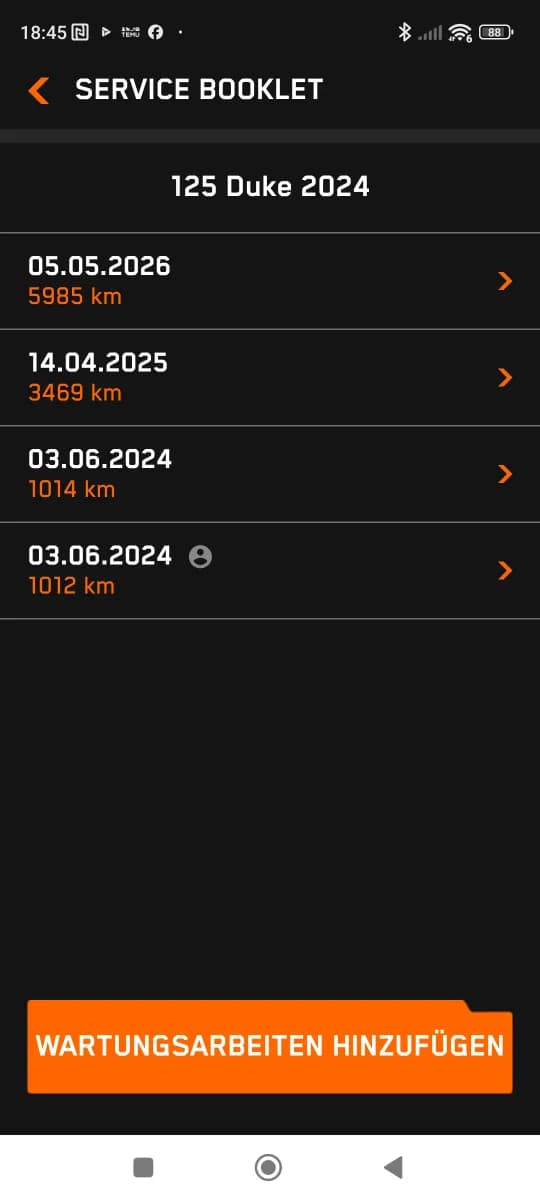Open recent apps via the square button

point(143,1167)
